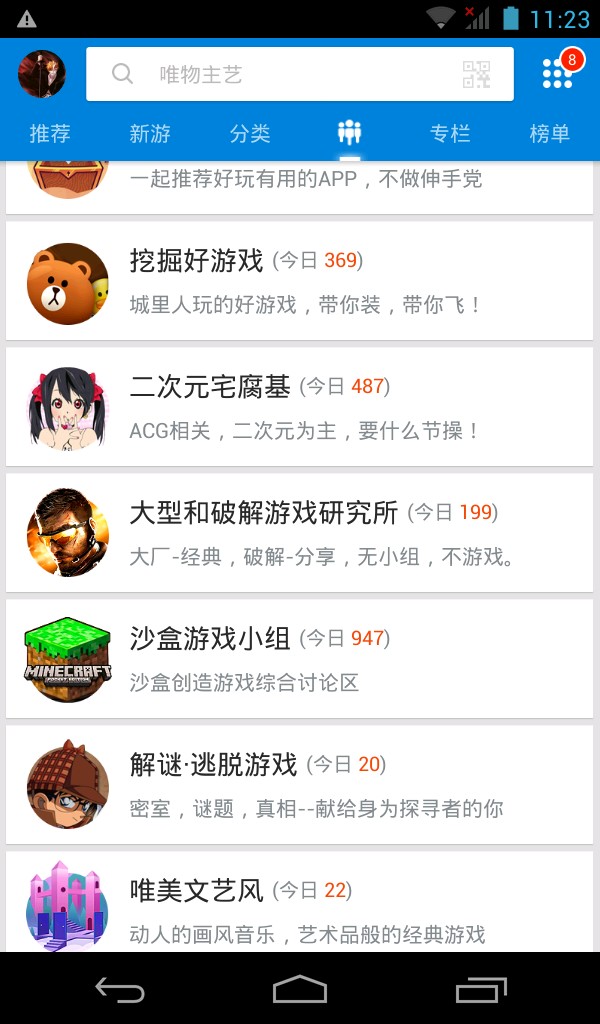600x1024 pixels.
Task: Open the QR code scanner
Action: click(476, 74)
